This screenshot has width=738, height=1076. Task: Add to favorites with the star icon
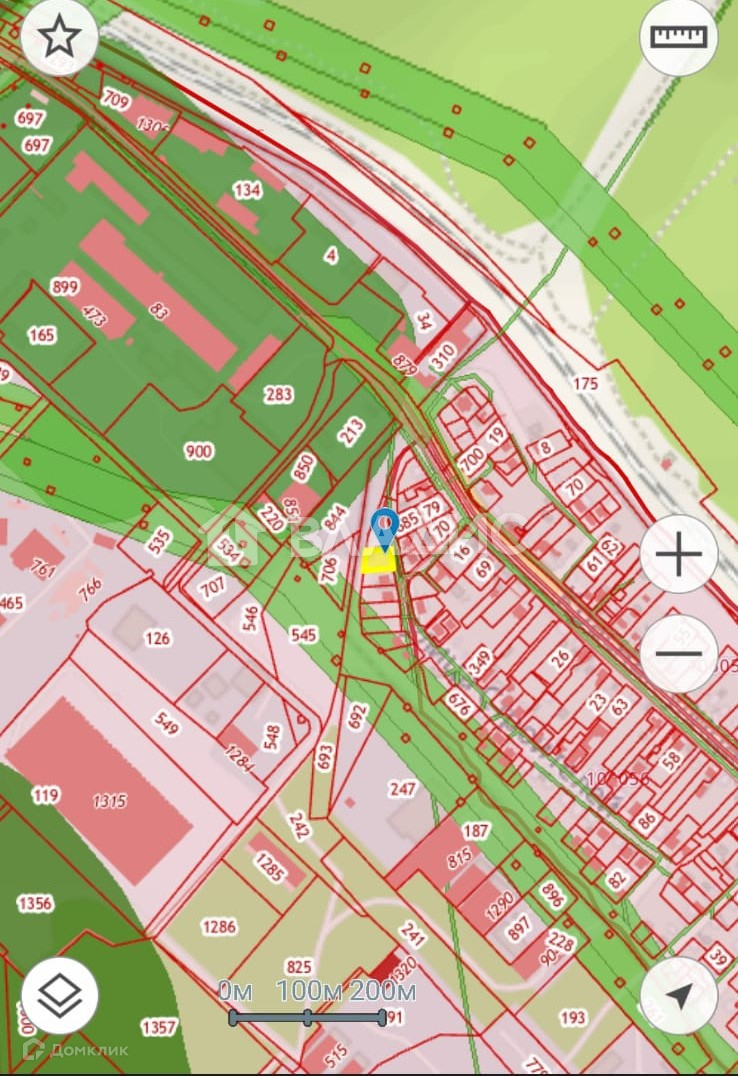[59, 37]
